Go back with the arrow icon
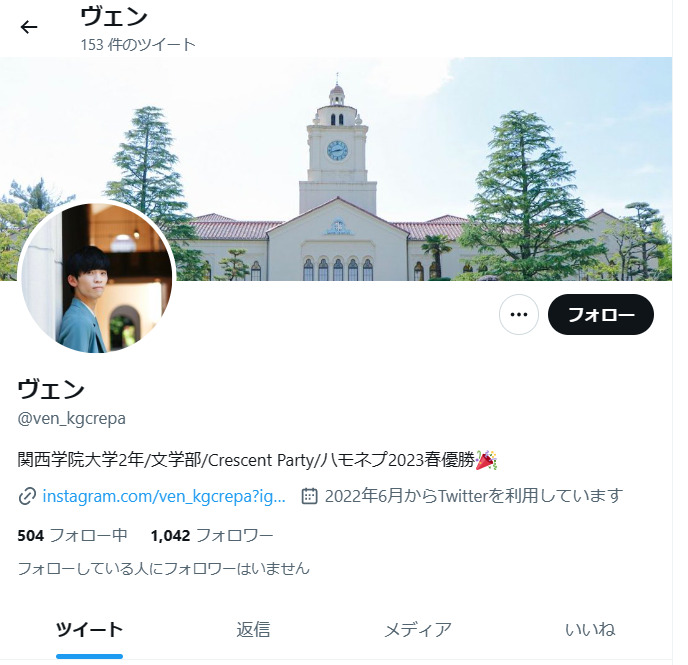The height and width of the screenshot is (665, 688). pyautogui.click(x=29, y=27)
